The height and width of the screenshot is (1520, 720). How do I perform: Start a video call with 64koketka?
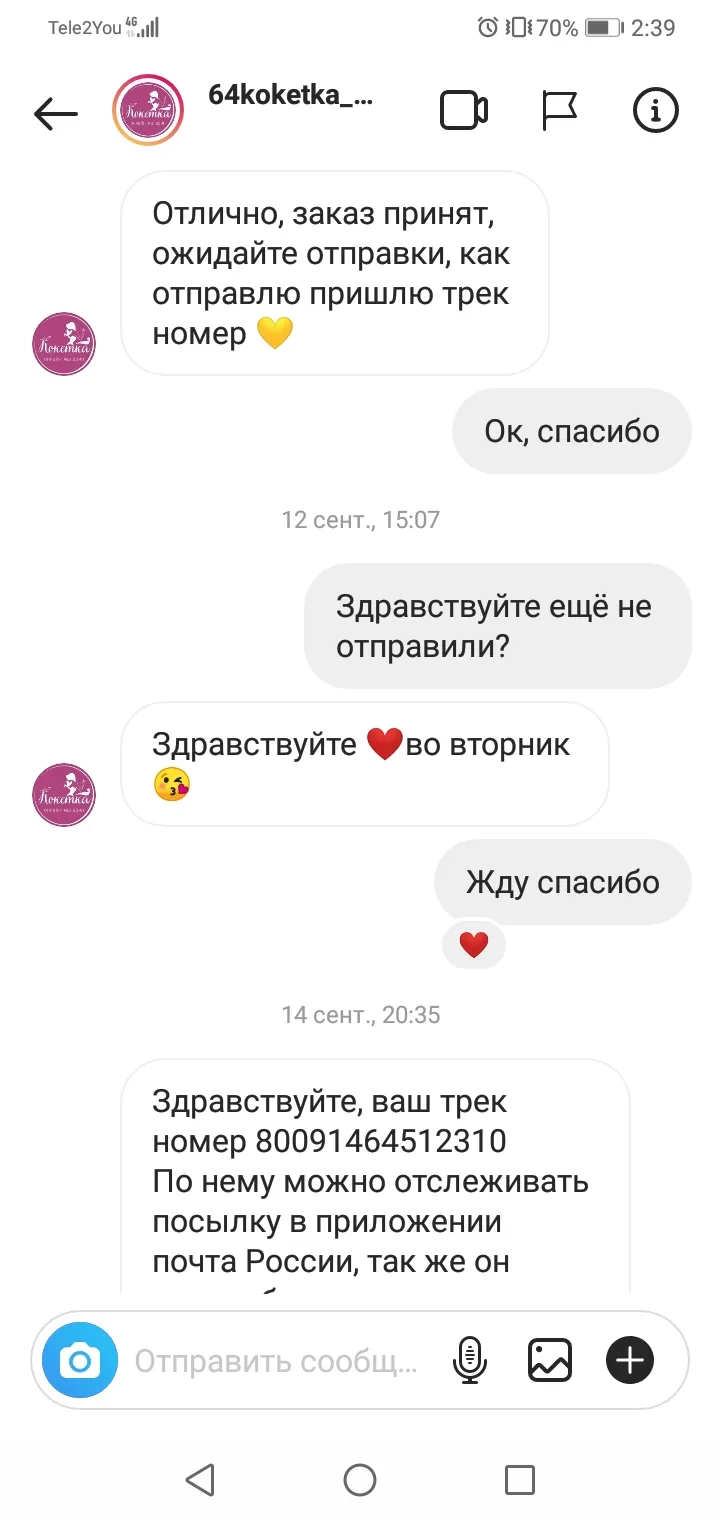coord(464,111)
